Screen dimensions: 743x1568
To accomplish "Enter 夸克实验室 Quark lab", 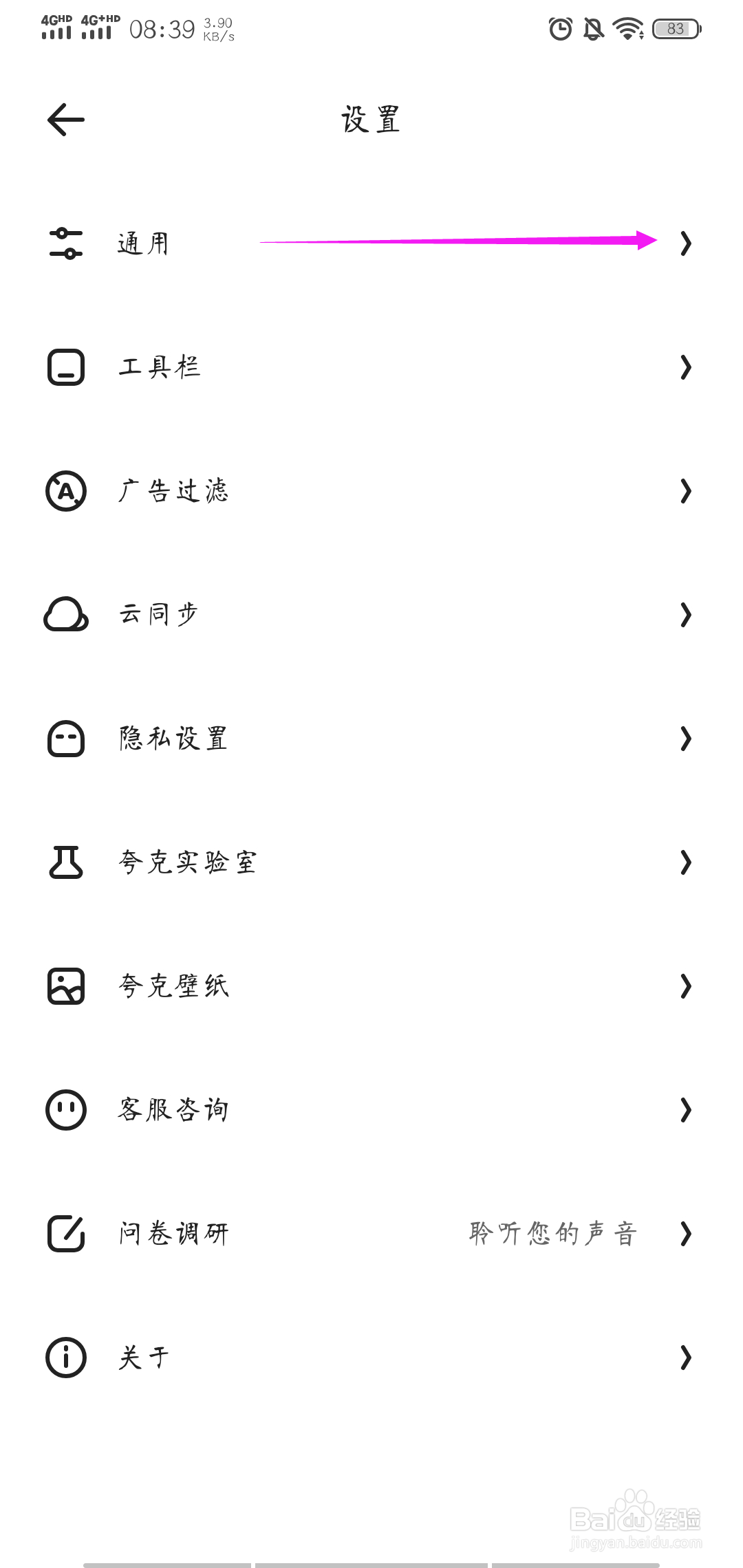I will (371, 862).
